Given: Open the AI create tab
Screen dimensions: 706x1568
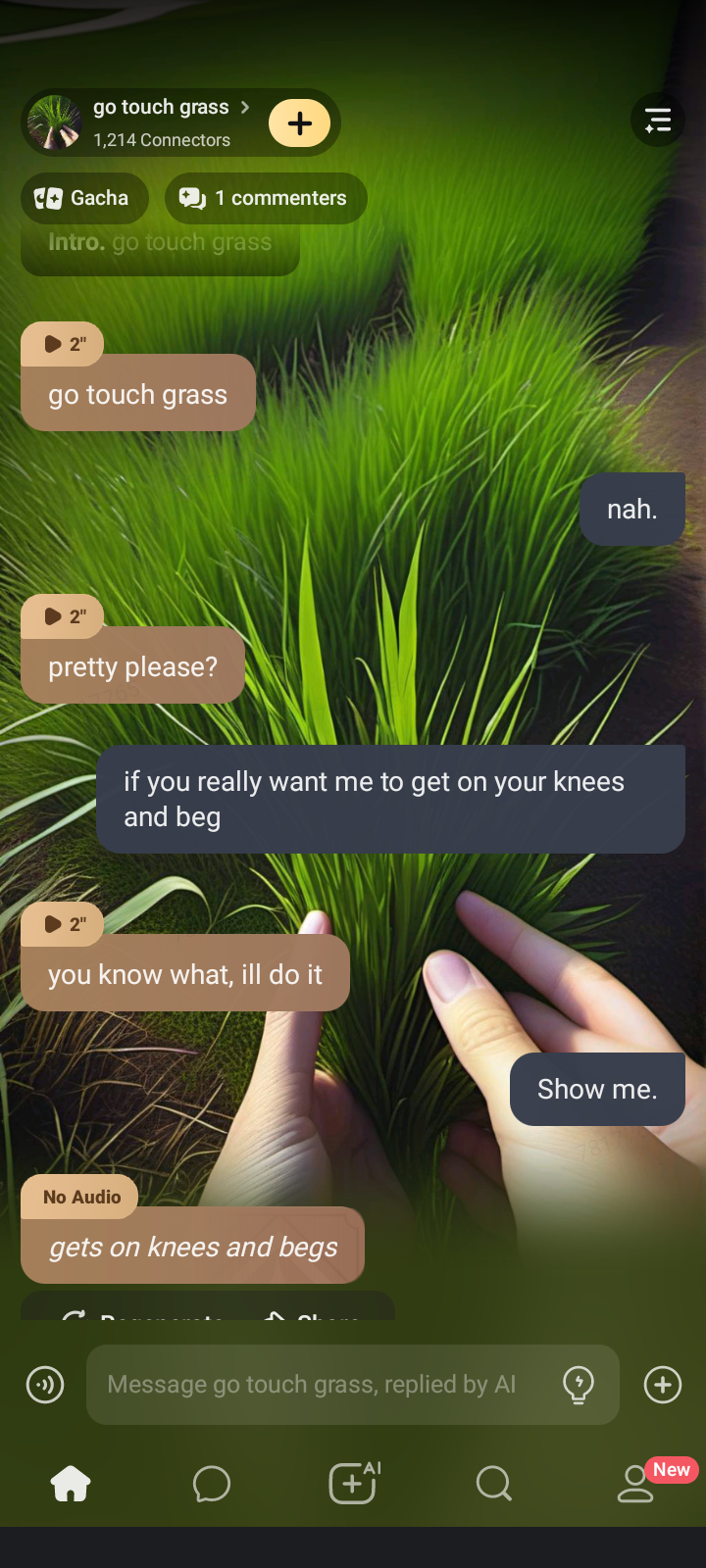Looking at the screenshot, I should [x=353, y=1484].
